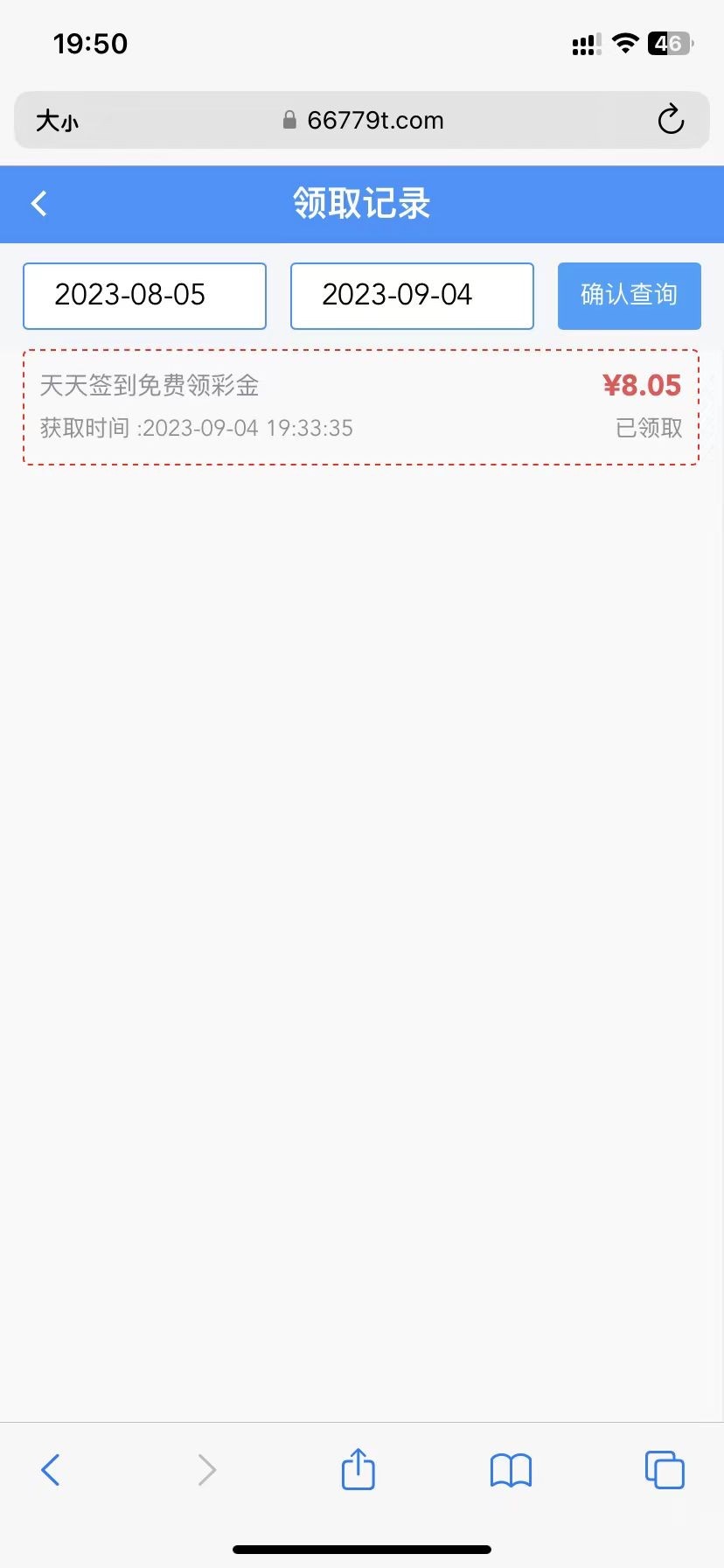Tap the 确认查询 button
The width and height of the screenshot is (724, 1568).
629,296
